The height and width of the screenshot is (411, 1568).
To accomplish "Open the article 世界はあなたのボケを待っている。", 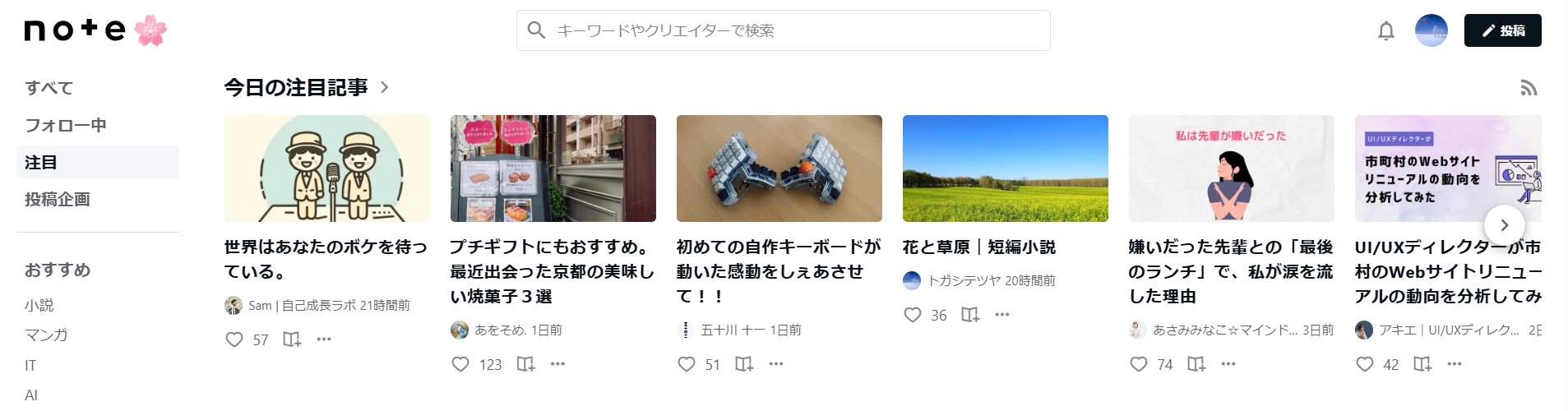I will 326,259.
